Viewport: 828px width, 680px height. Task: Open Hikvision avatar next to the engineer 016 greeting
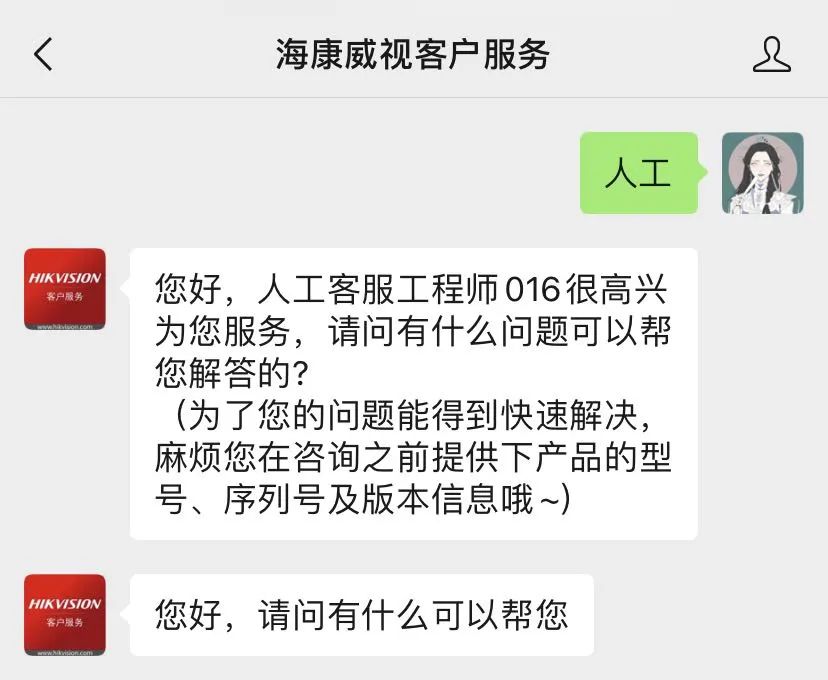[64, 289]
